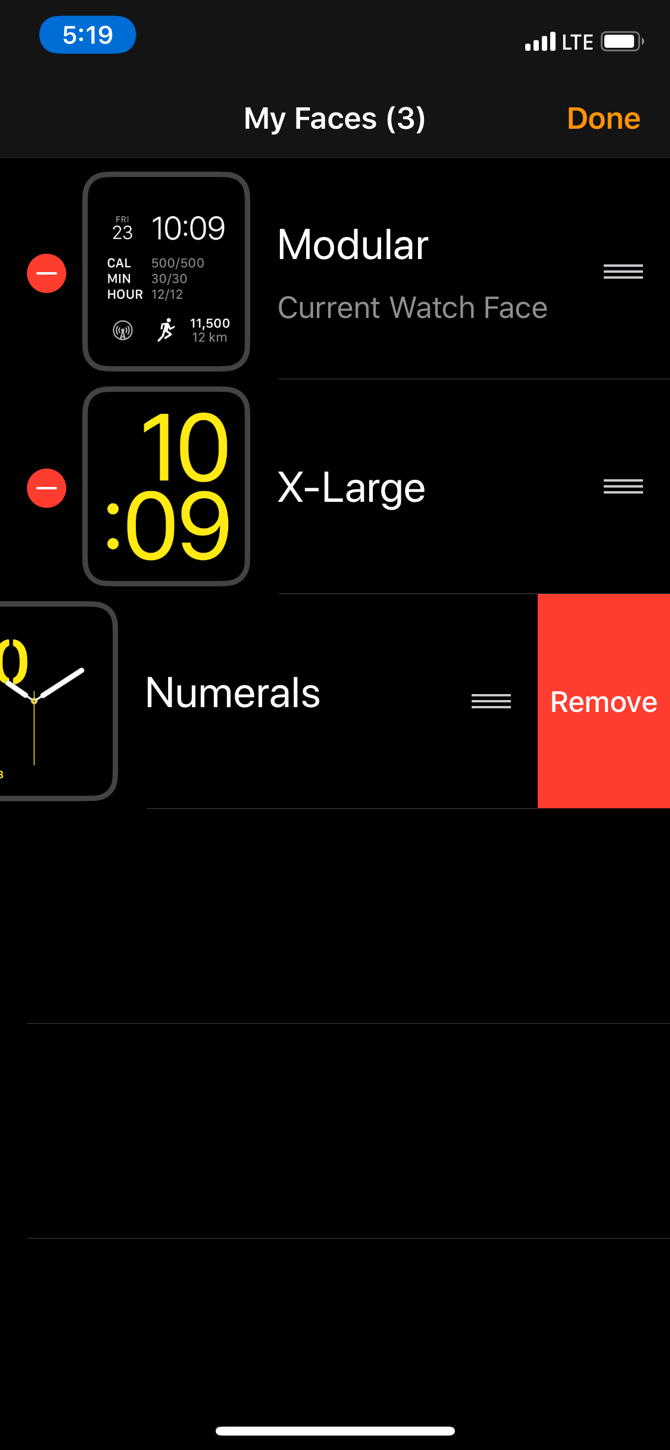This screenshot has width=670, height=1450.
Task: Tap the reorder handle on the Numerals row
Action: click(491, 701)
